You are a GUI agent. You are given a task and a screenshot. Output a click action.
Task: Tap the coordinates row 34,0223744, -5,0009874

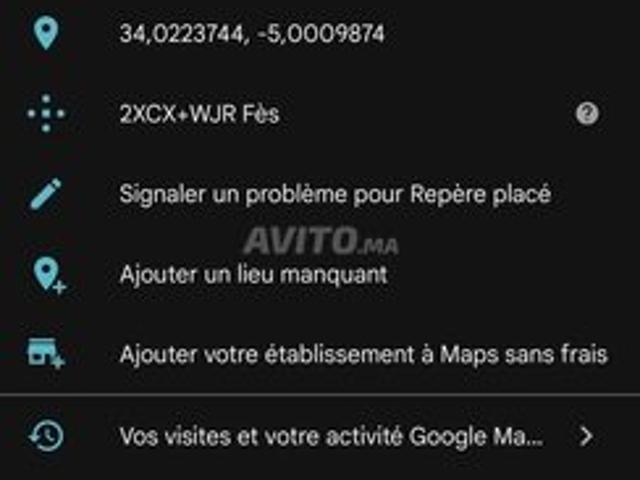point(251,35)
